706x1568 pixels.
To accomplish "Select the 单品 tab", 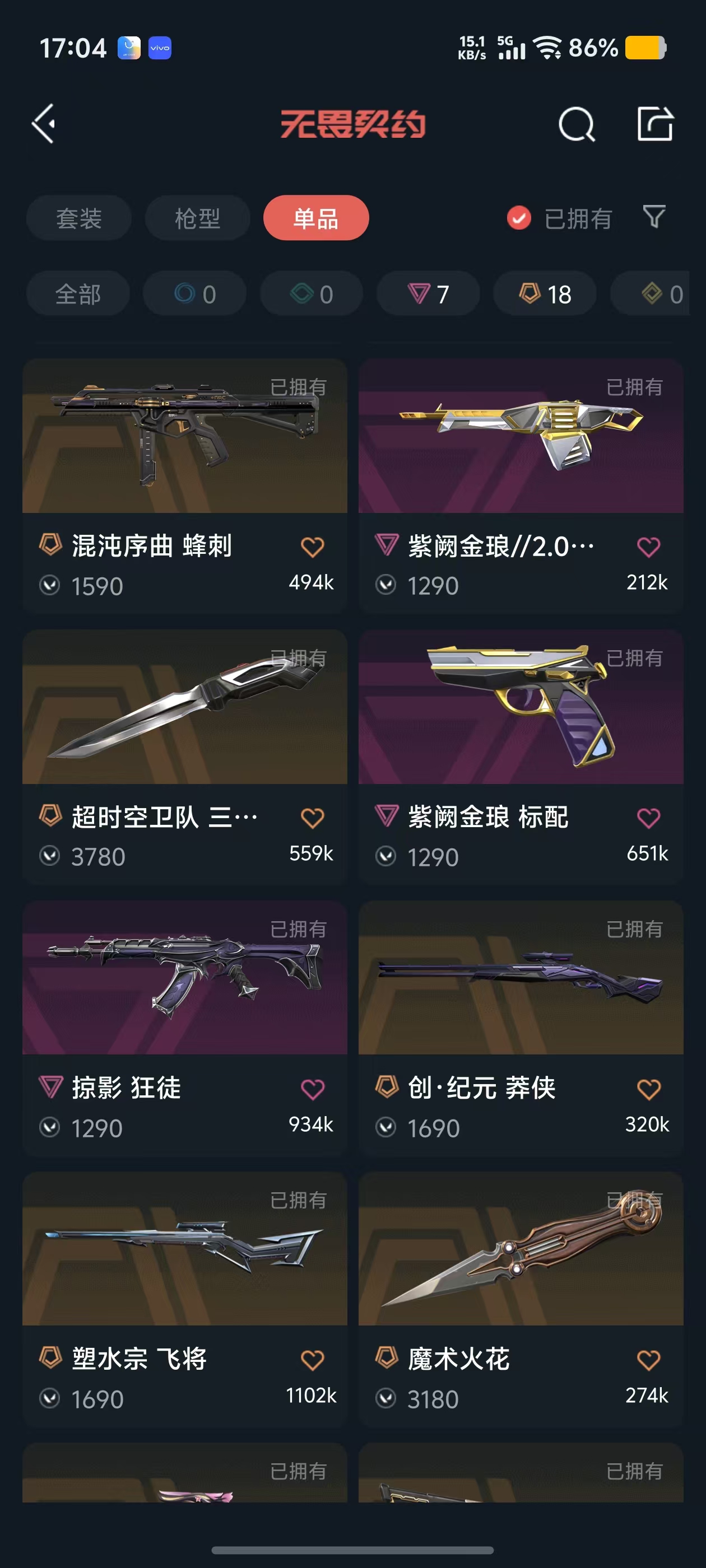I will (315, 218).
